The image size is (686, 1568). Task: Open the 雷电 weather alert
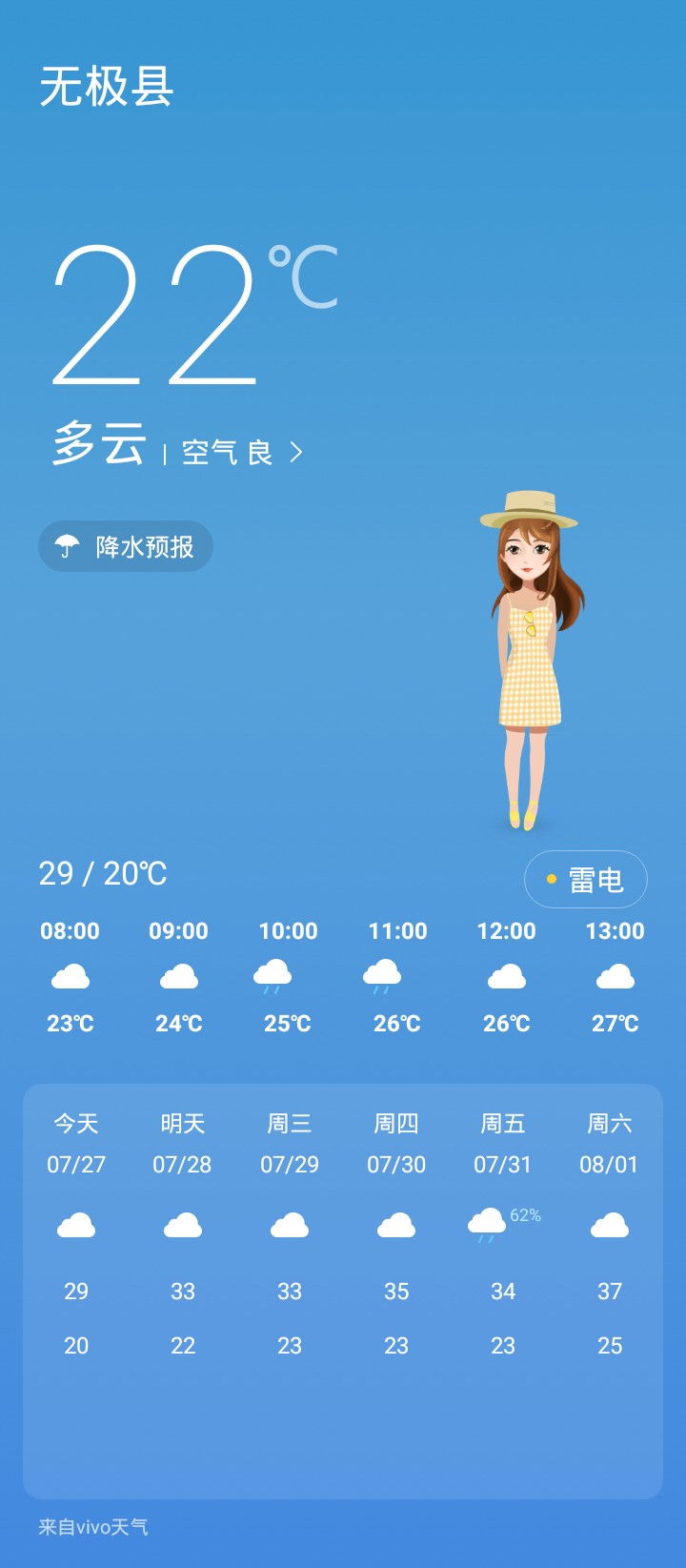pyautogui.click(x=585, y=880)
